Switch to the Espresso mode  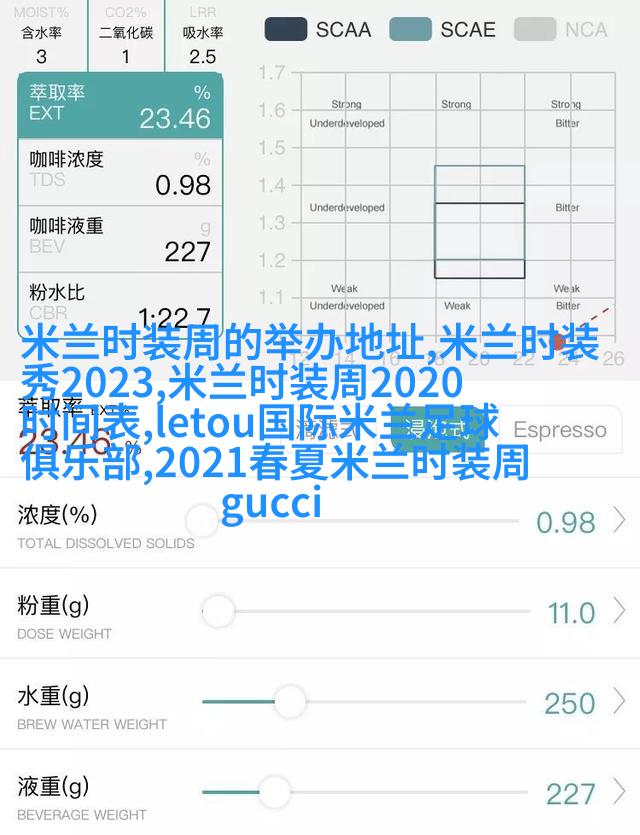tap(559, 430)
